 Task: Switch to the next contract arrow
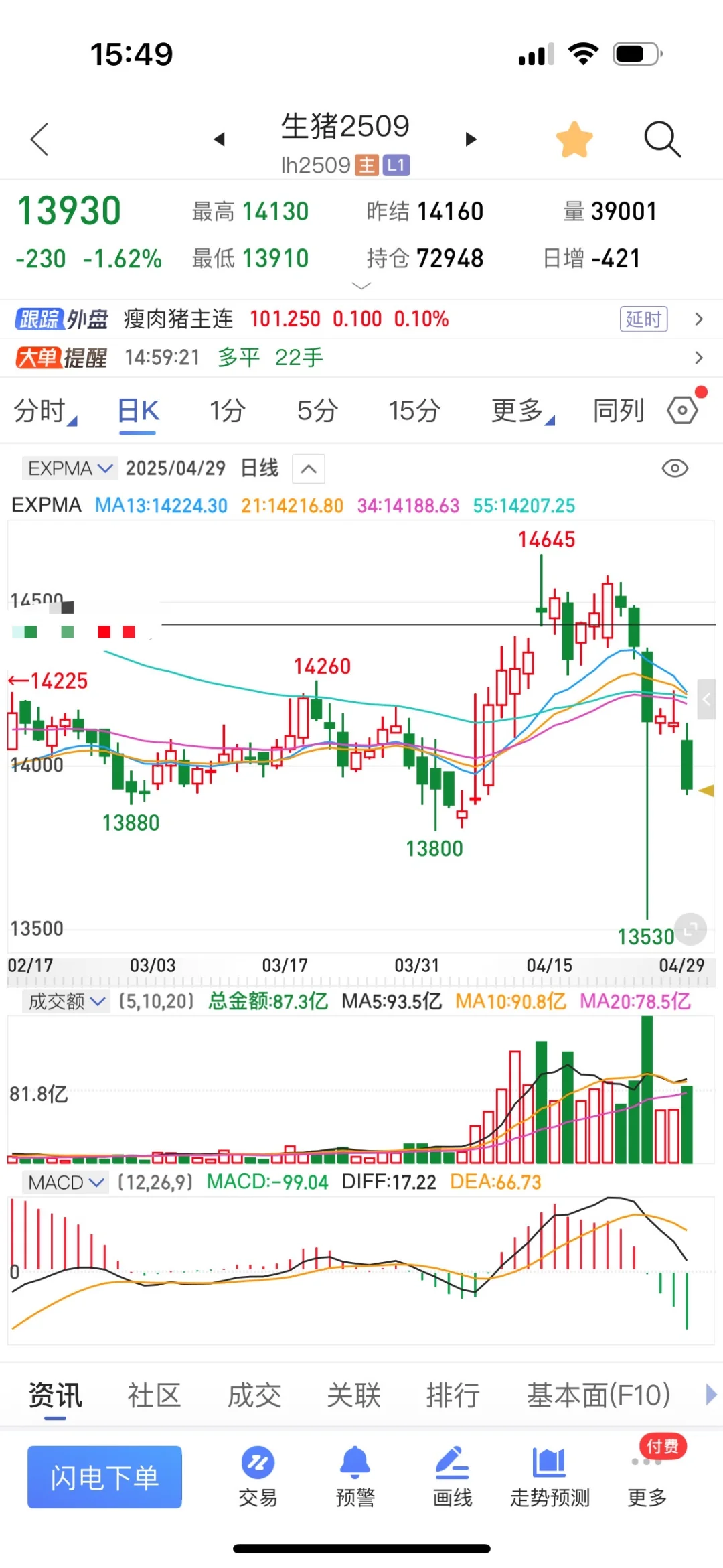(471, 139)
